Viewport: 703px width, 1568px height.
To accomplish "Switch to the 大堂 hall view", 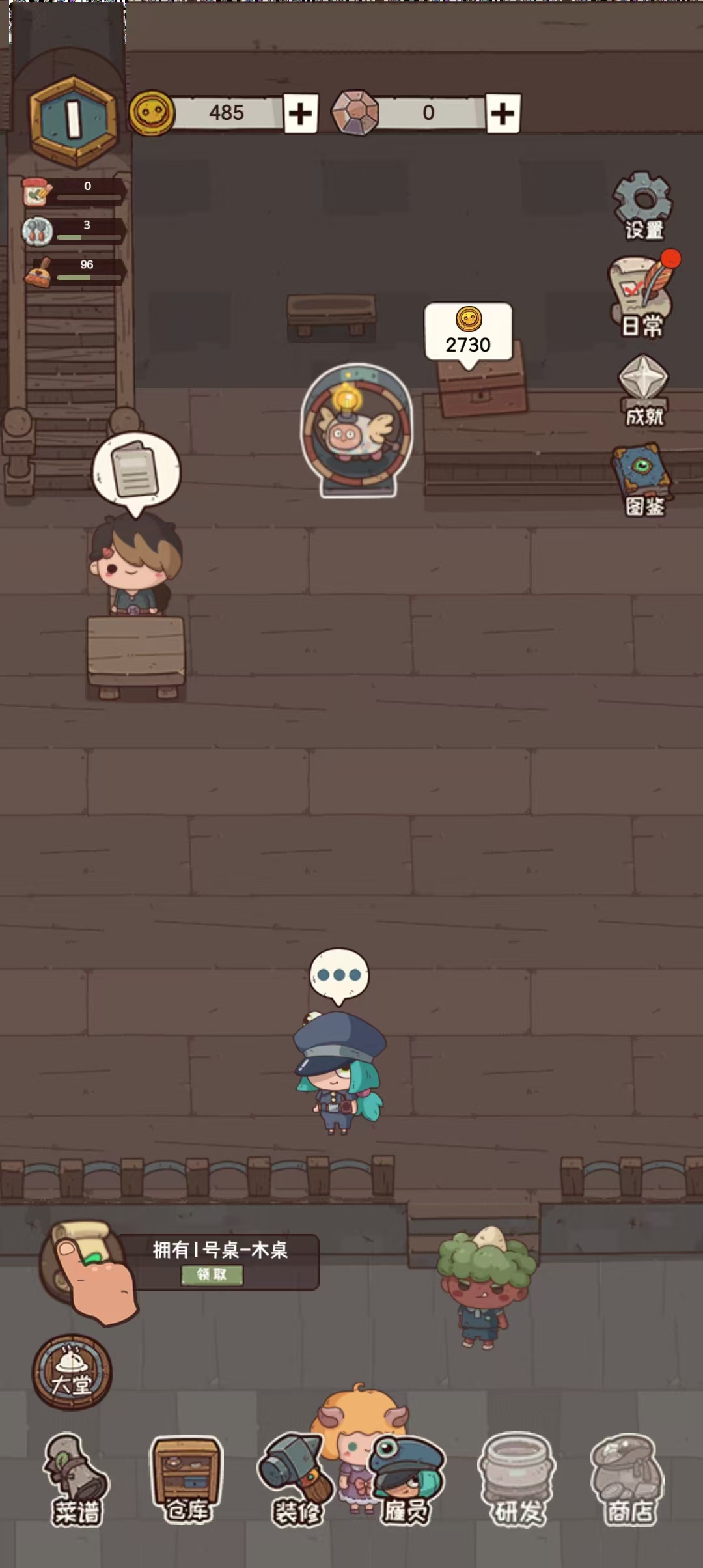I will pyautogui.click(x=72, y=1373).
